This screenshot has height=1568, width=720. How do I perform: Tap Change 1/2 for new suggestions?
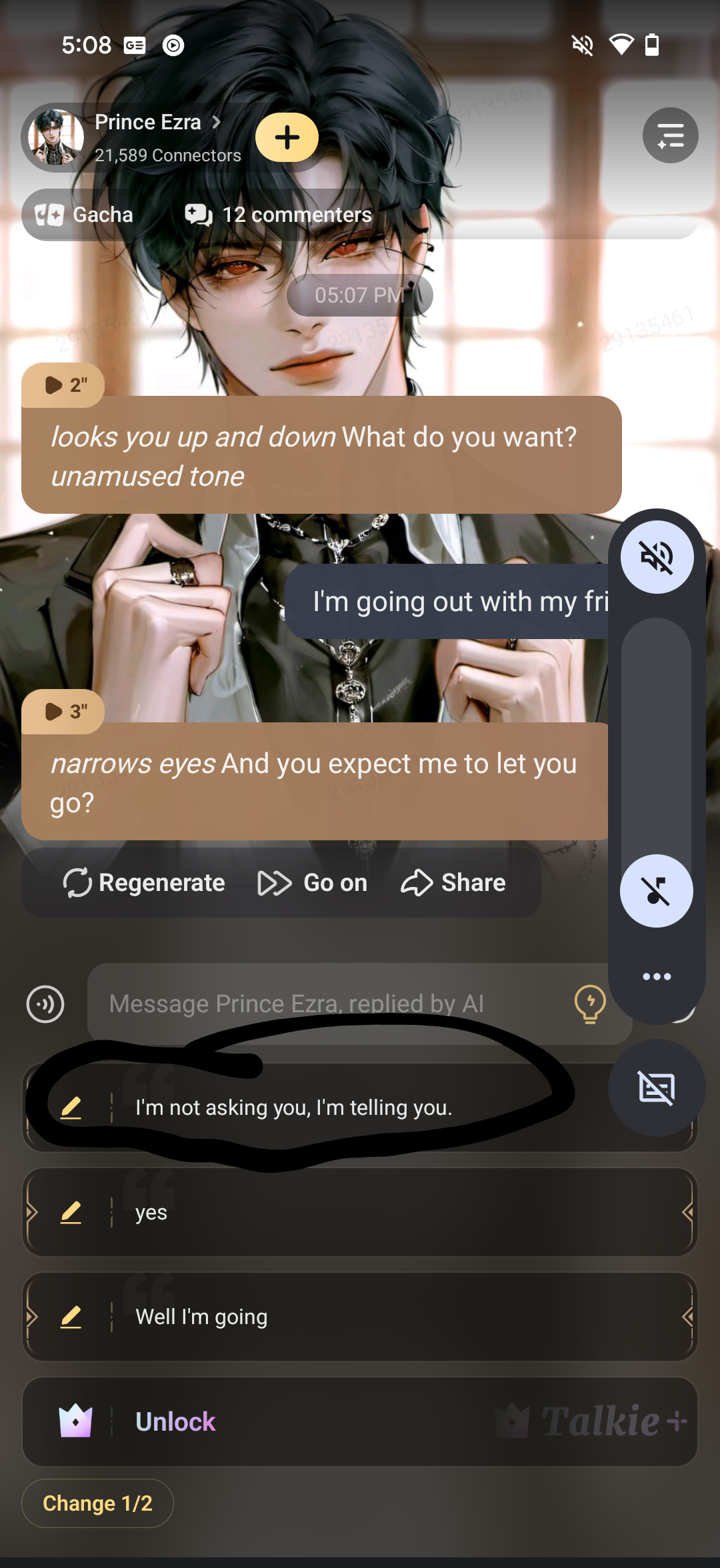(97, 1504)
